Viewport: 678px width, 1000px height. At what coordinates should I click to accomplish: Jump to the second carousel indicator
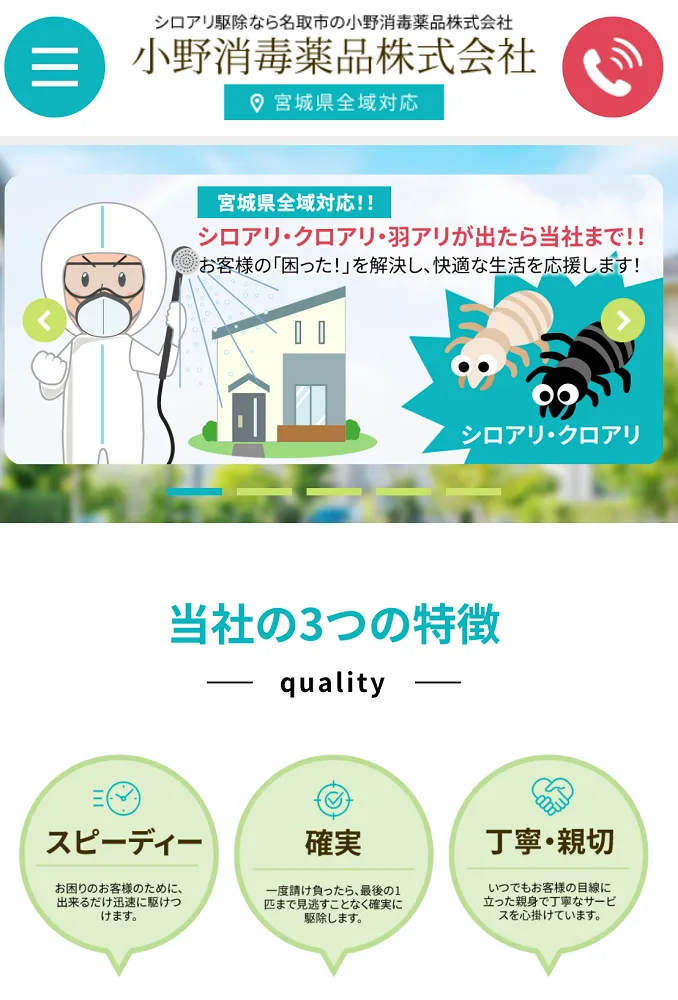coord(264,492)
